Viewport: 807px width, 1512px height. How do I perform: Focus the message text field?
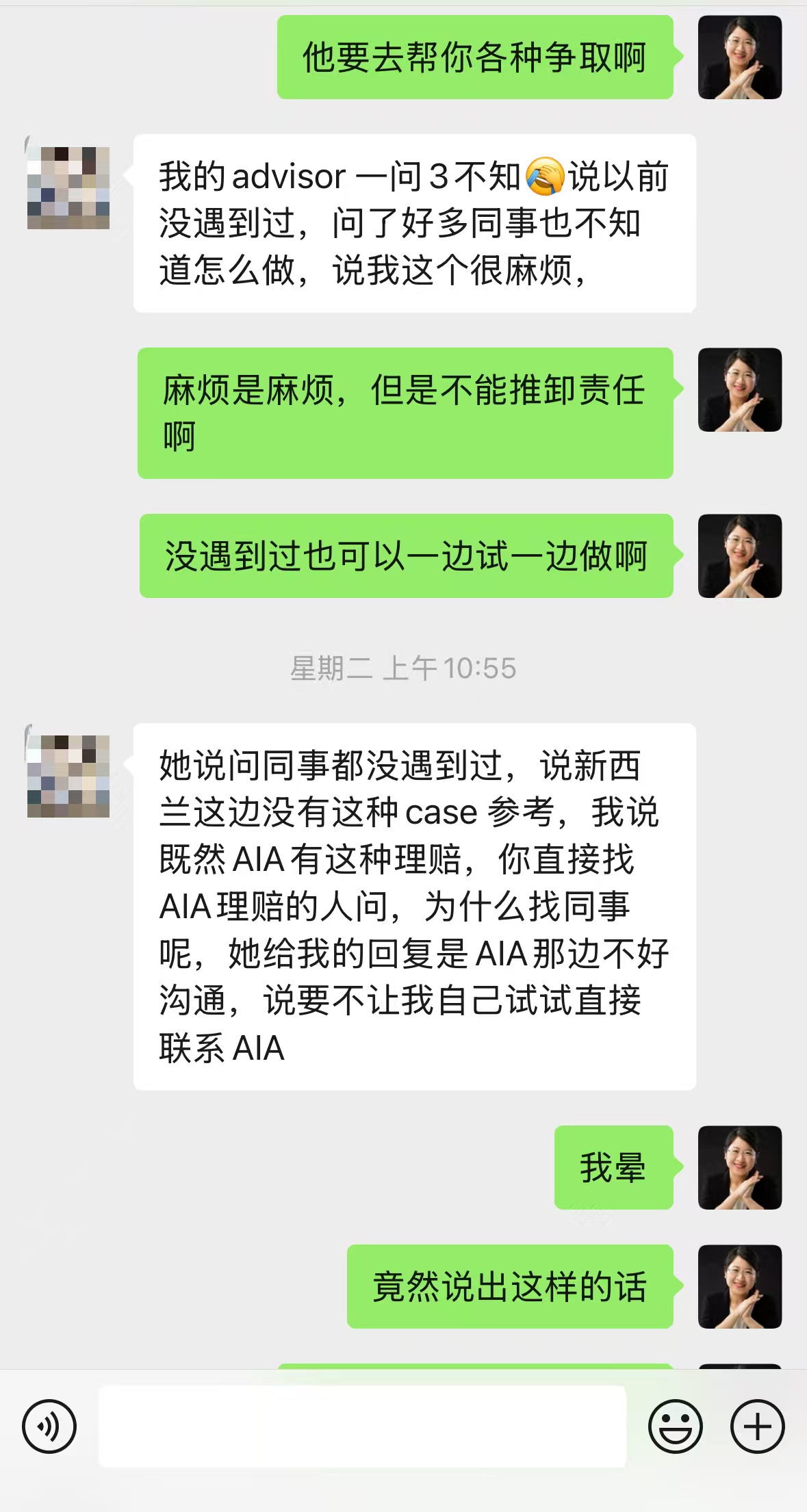(x=362, y=1426)
